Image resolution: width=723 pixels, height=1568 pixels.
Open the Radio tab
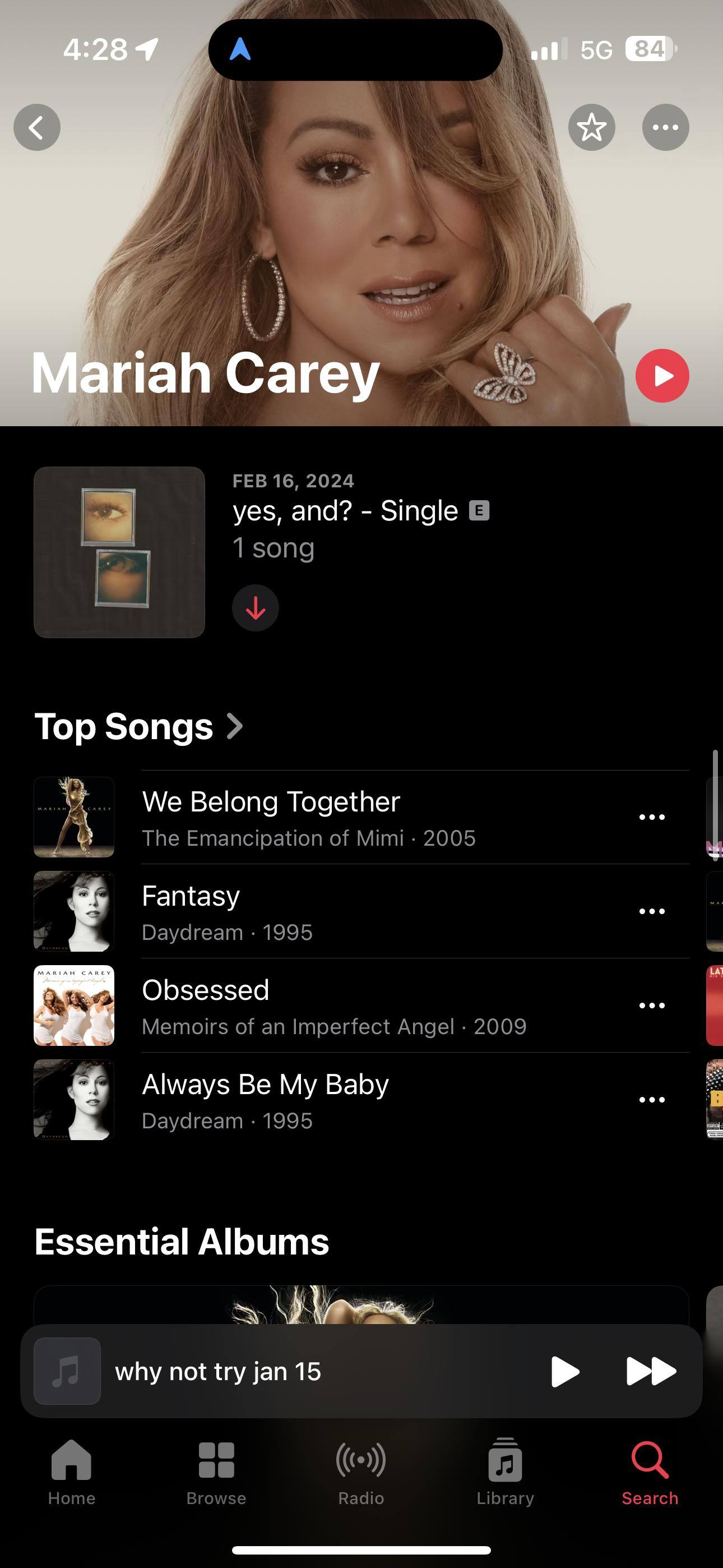coord(361,1472)
